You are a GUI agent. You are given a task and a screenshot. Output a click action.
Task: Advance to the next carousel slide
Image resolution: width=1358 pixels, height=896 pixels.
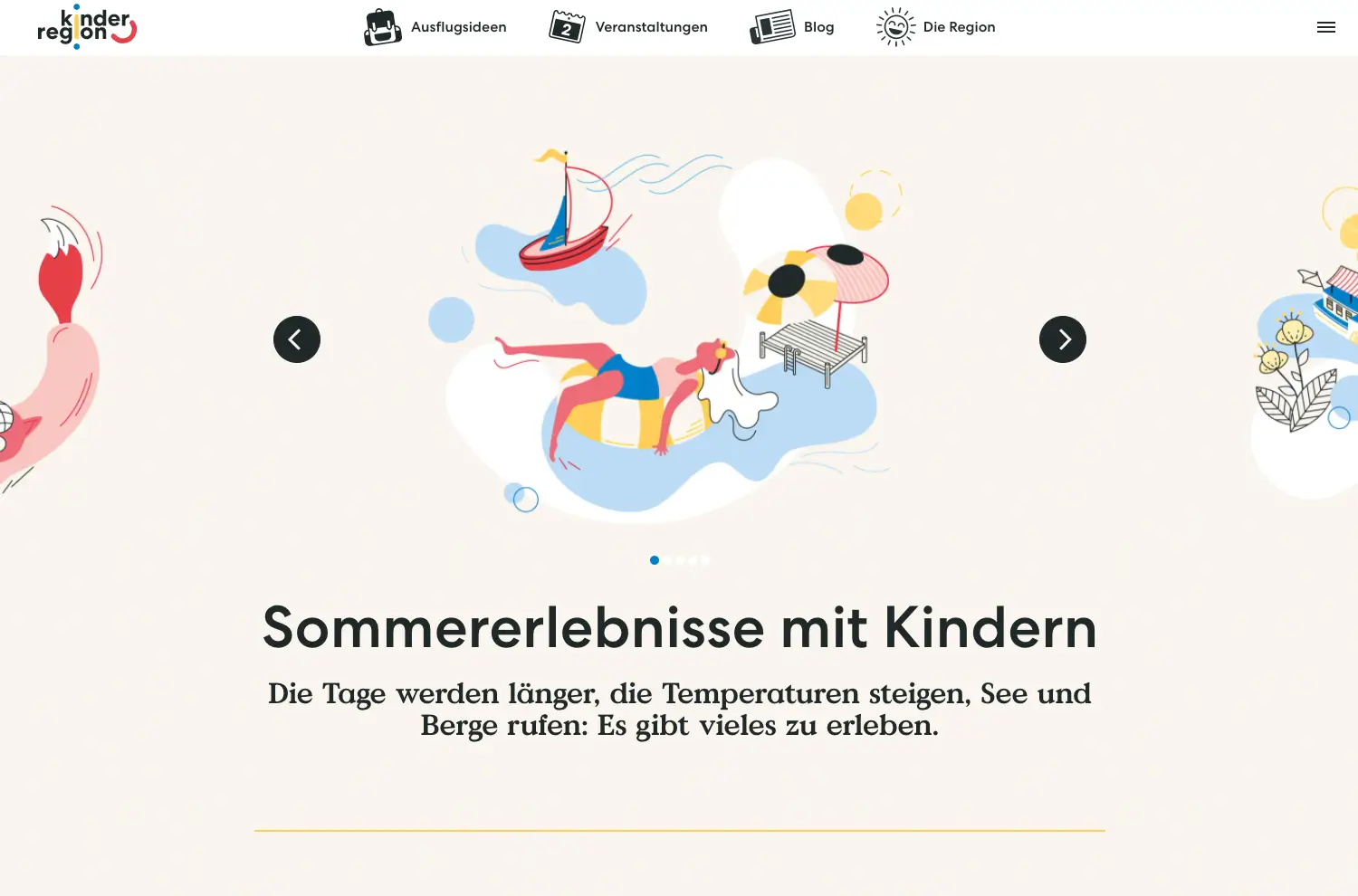click(1062, 339)
